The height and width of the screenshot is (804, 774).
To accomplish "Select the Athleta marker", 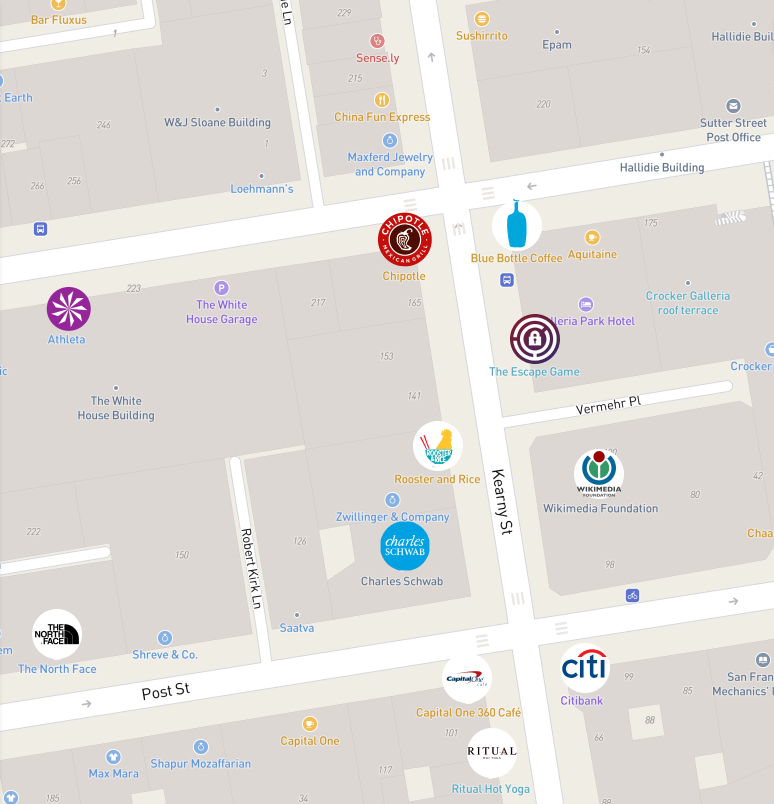I will click(x=69, y=309).
